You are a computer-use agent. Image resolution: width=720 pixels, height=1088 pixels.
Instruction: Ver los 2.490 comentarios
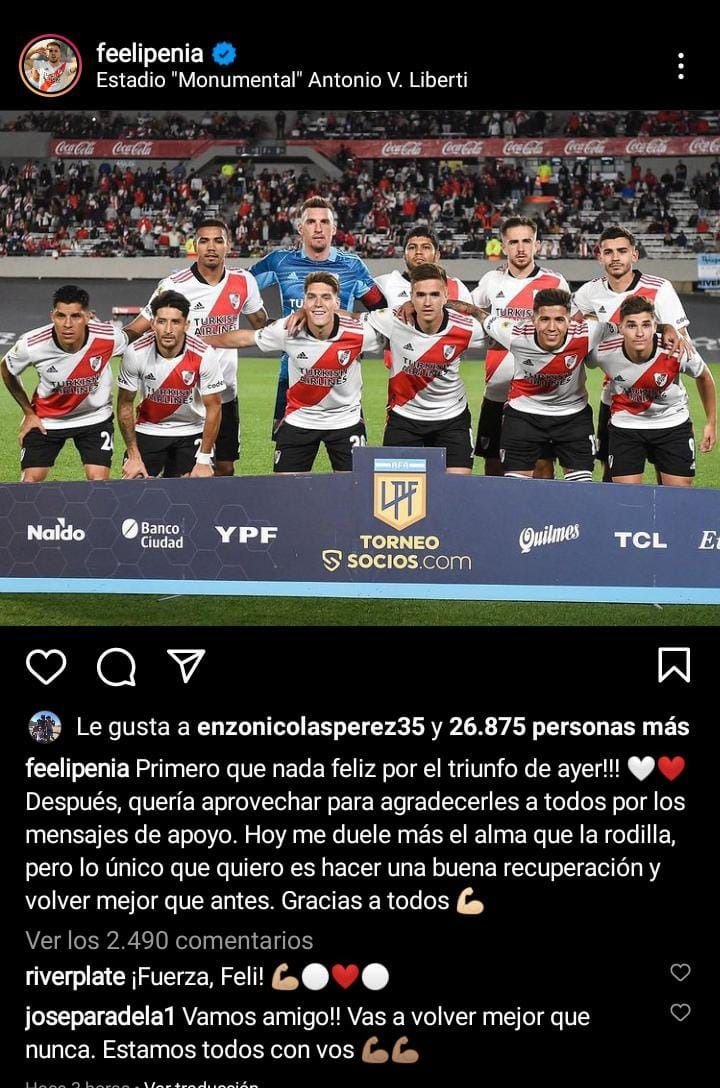pyautogui.click(x=169, y=940)
